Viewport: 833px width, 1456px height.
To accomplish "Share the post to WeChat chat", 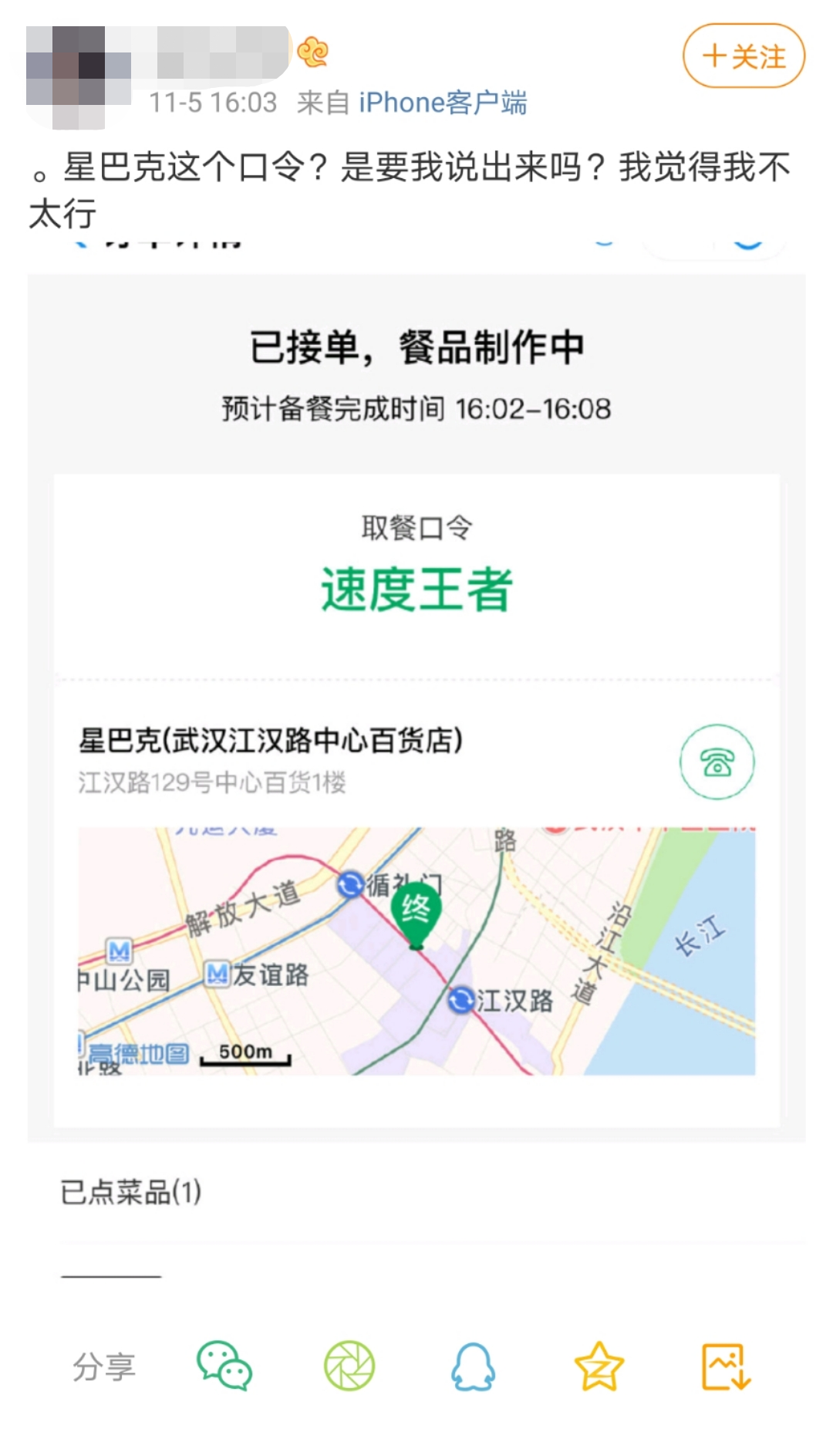I will coord(224,1366).
